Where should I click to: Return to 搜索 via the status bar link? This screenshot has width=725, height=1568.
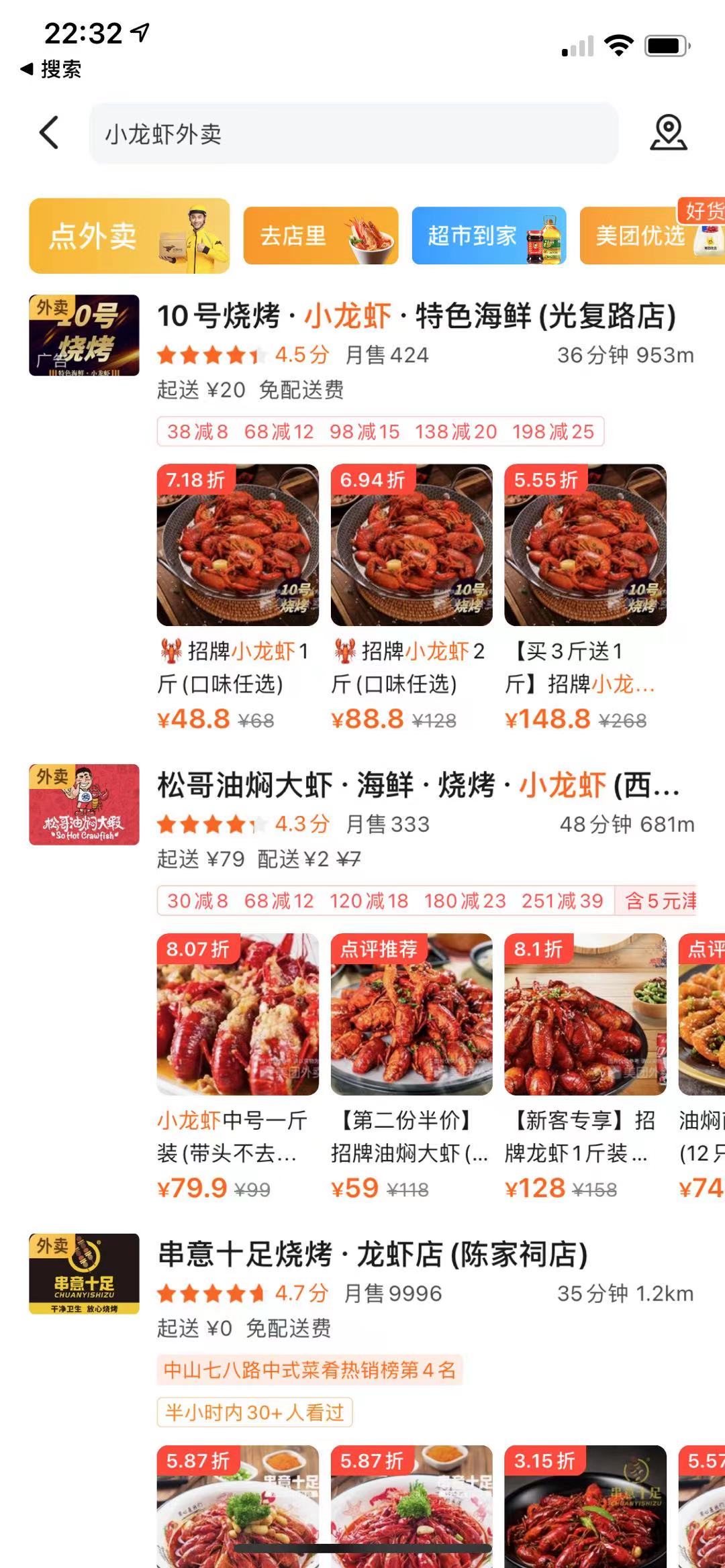coord(52,69)
